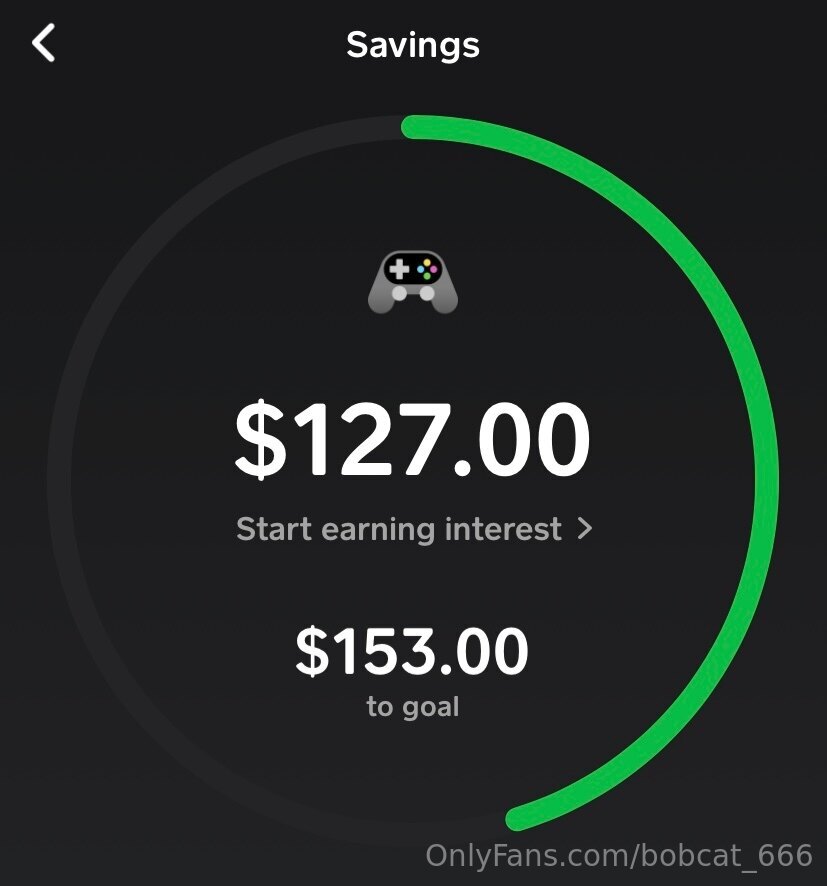Go back from the Savings screen

click(44, 44)
